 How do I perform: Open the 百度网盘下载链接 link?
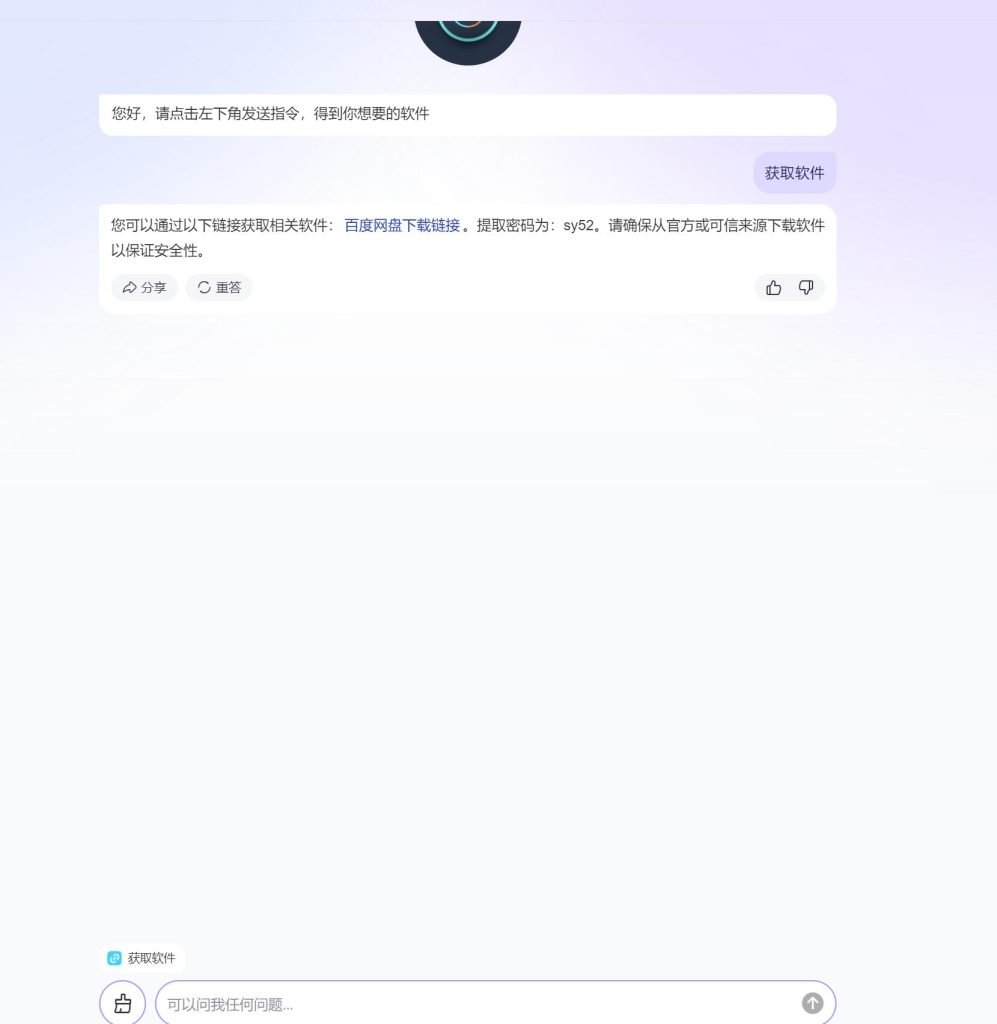pyautogui.click(x=402, y=225)
